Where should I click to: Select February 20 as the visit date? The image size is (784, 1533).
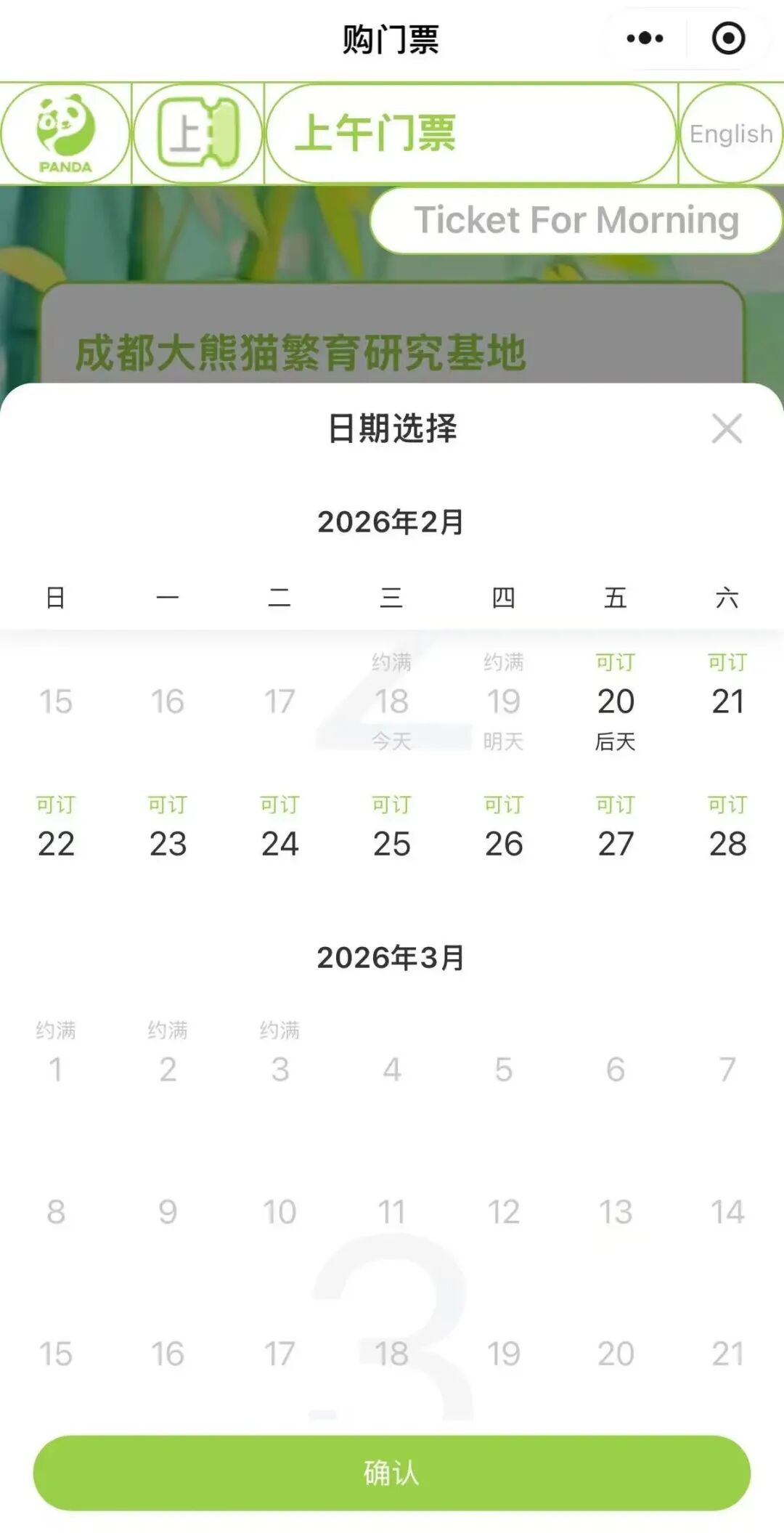coord(616,702)
